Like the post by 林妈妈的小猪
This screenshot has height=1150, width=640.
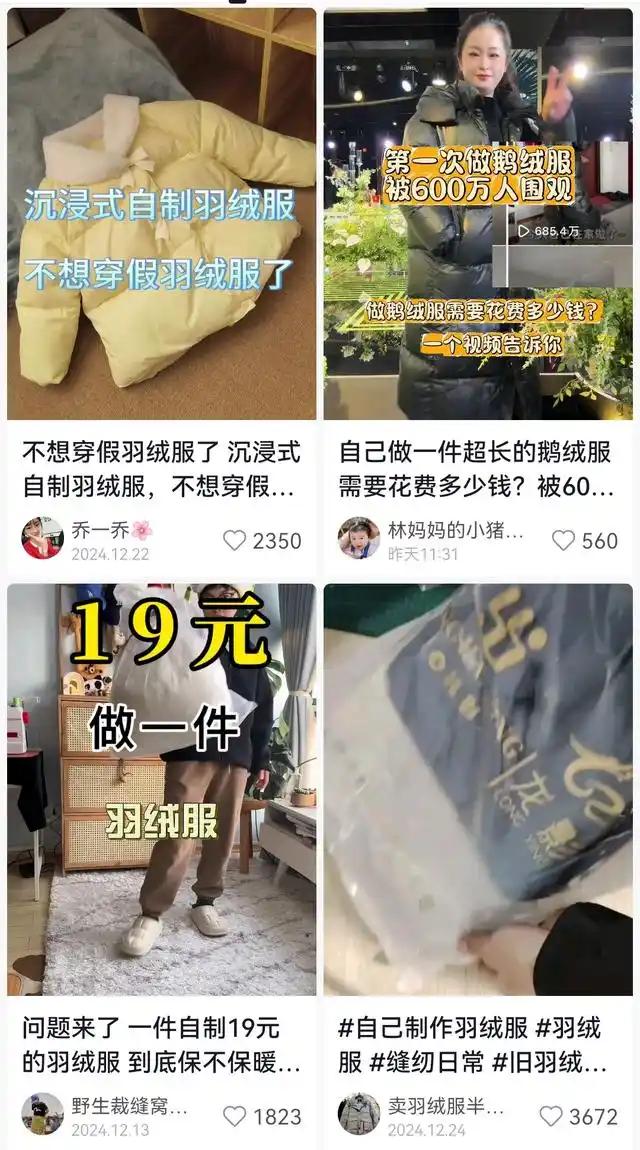(x=564, y=541)
